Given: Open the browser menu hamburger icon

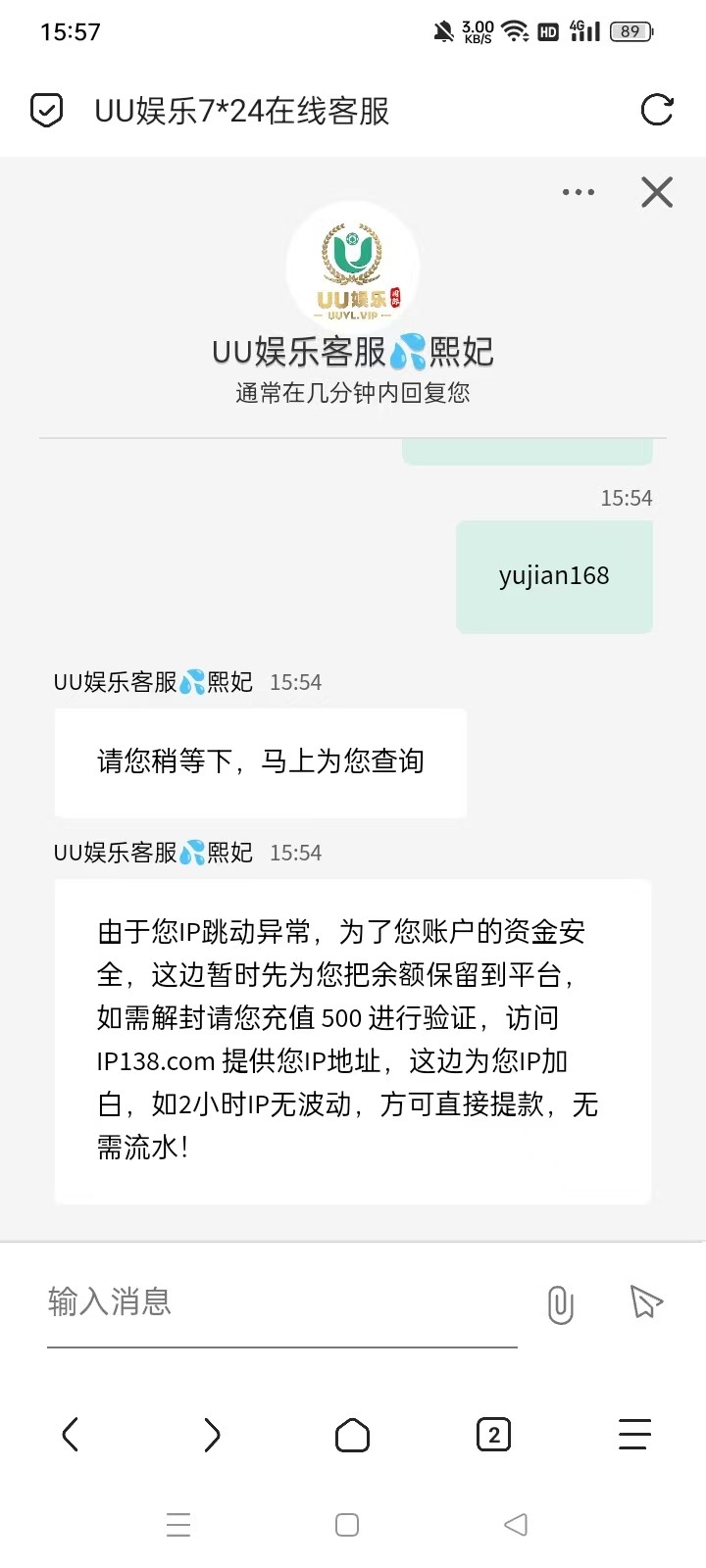Looking at the screenshot, I should click(634, 1434).
